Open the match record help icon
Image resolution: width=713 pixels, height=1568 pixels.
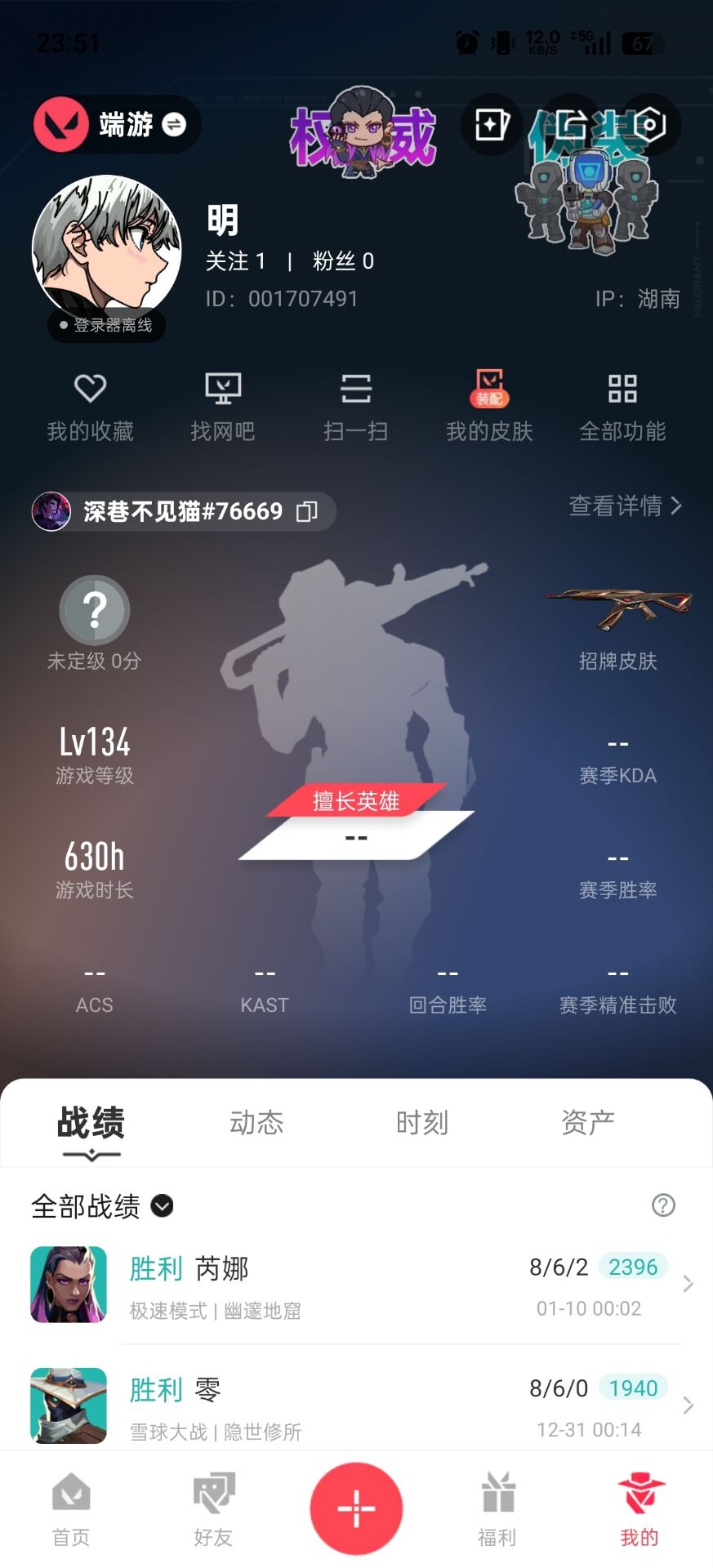663,1205
